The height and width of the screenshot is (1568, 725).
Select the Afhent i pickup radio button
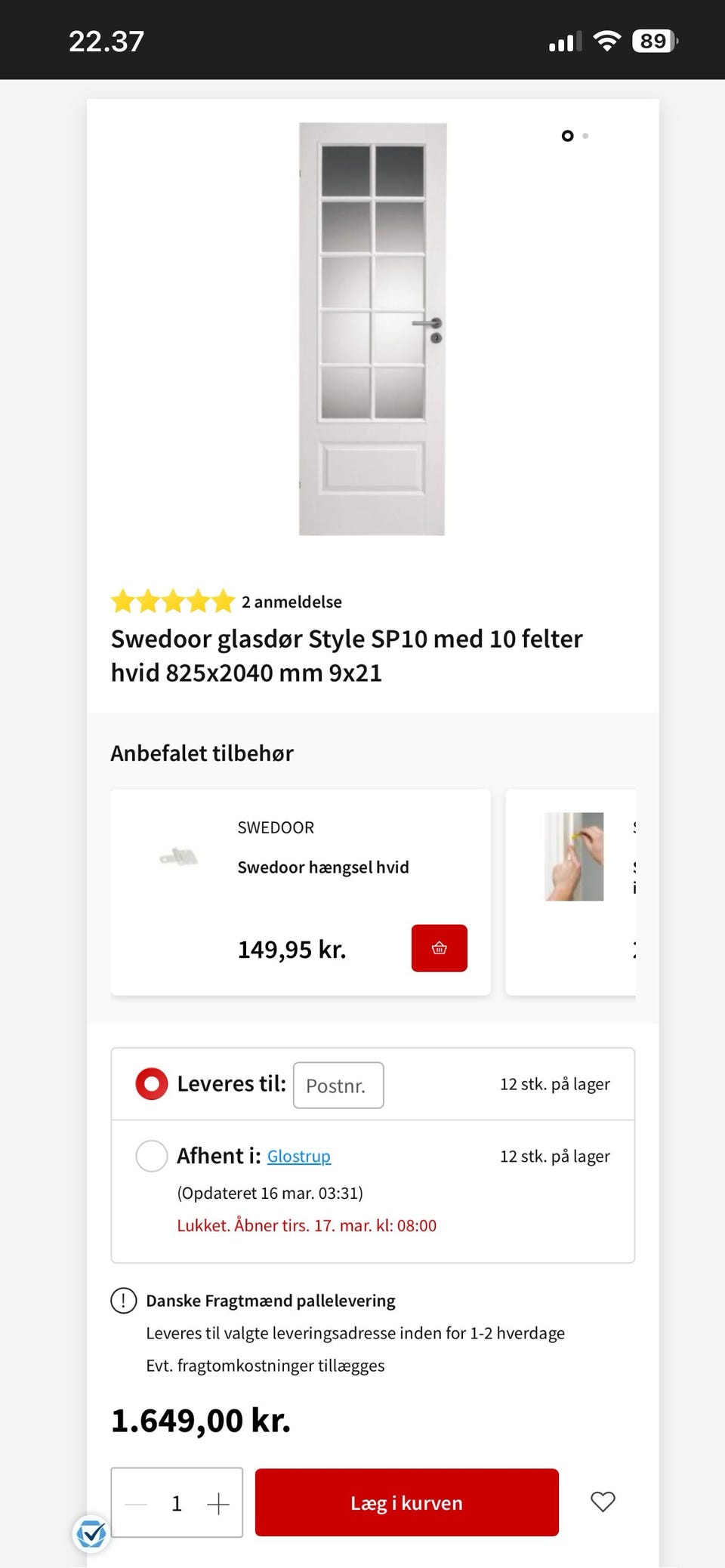[x=151, y=1156]
